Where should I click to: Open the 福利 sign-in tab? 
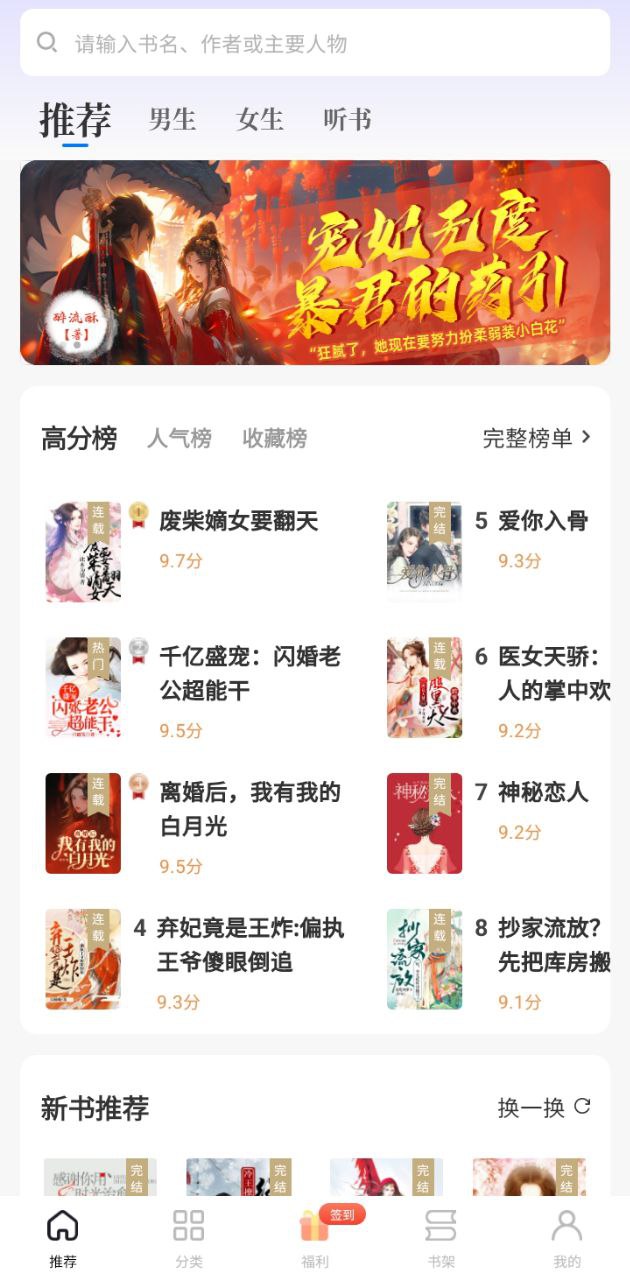click(x=315, y=1238)
